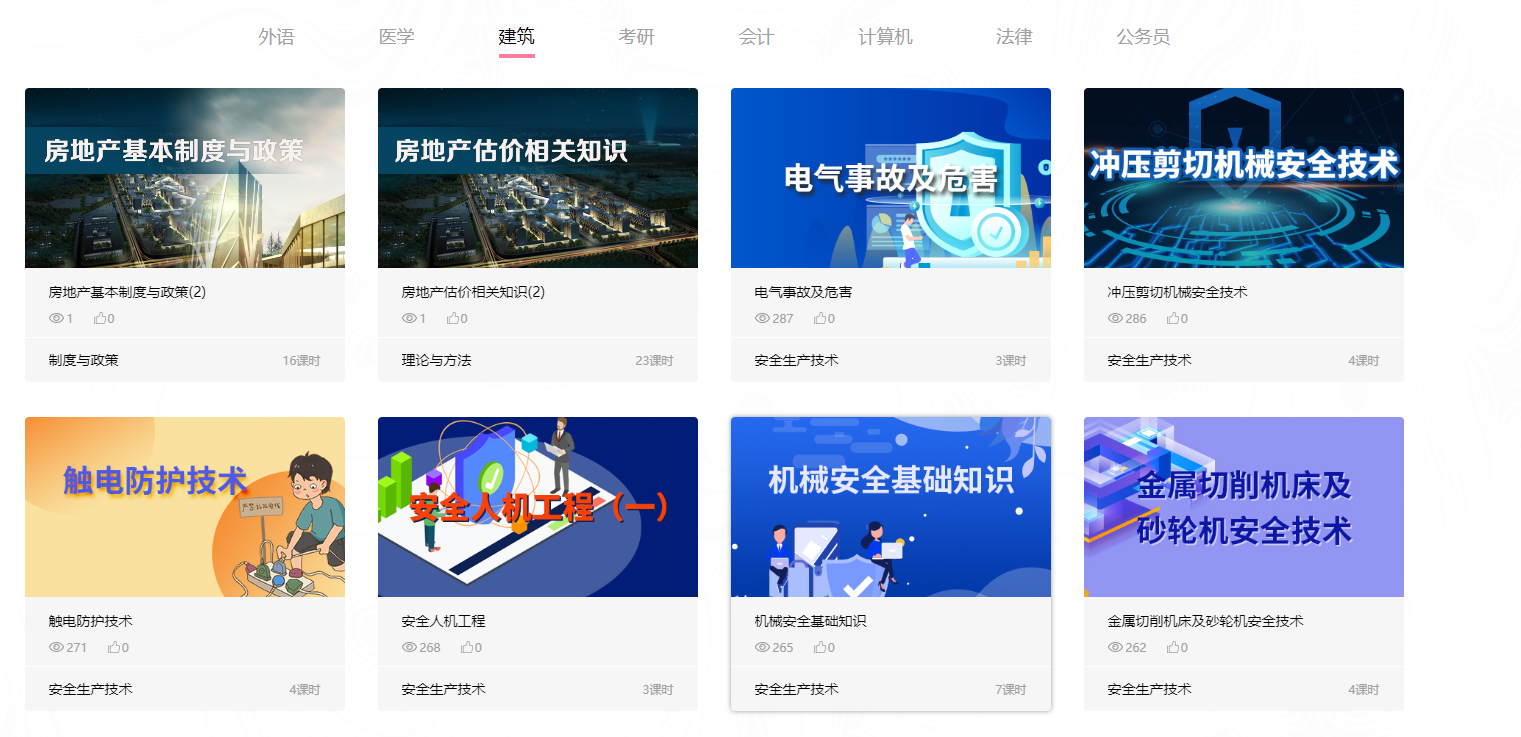Select the 建筑 tab
This screenshot has width=1521, height=737.
coord(516,37)
